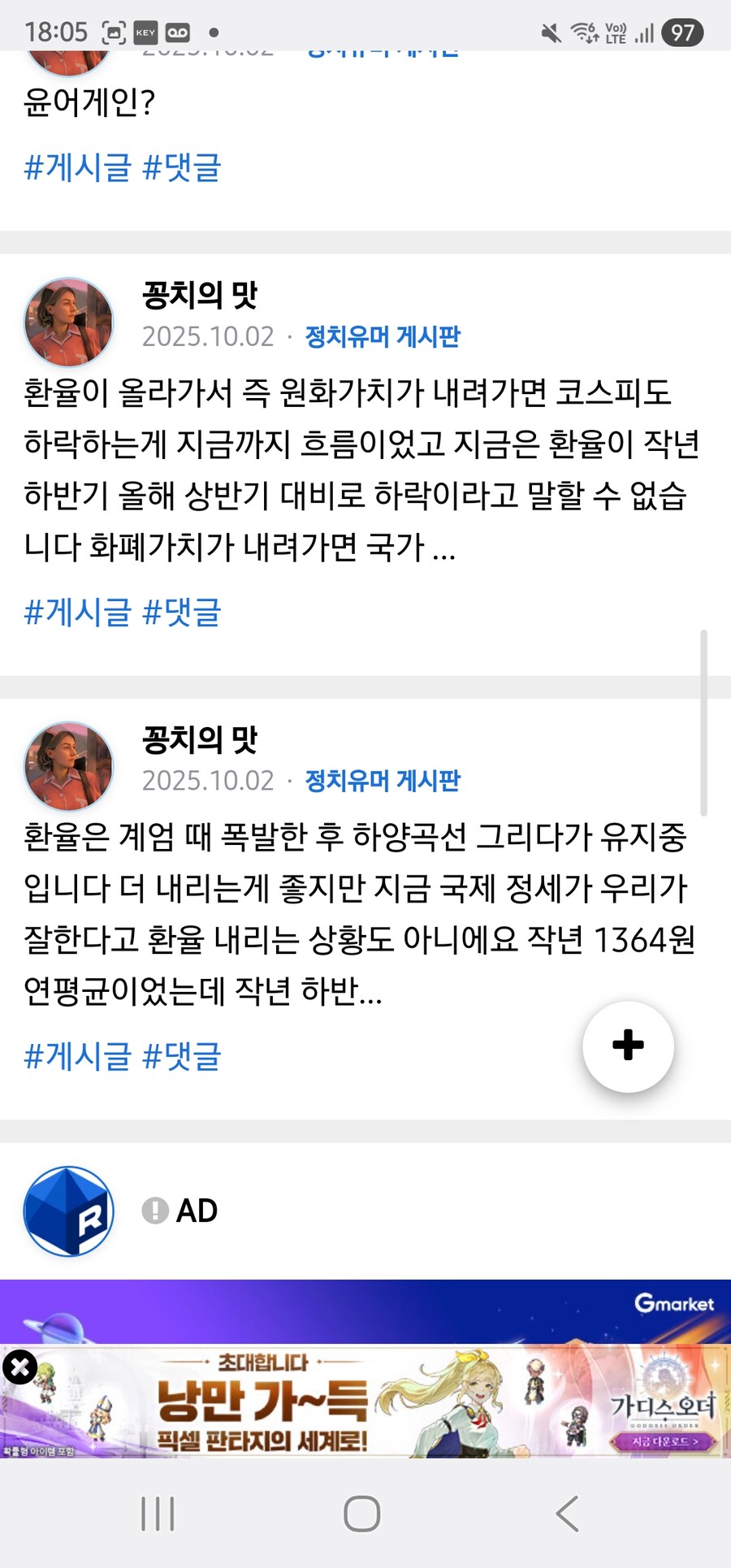Choose #댓글 under the 환율은 계엄 post
731x1568 pixels.
pyautogui.click(x=182, y=1056)
